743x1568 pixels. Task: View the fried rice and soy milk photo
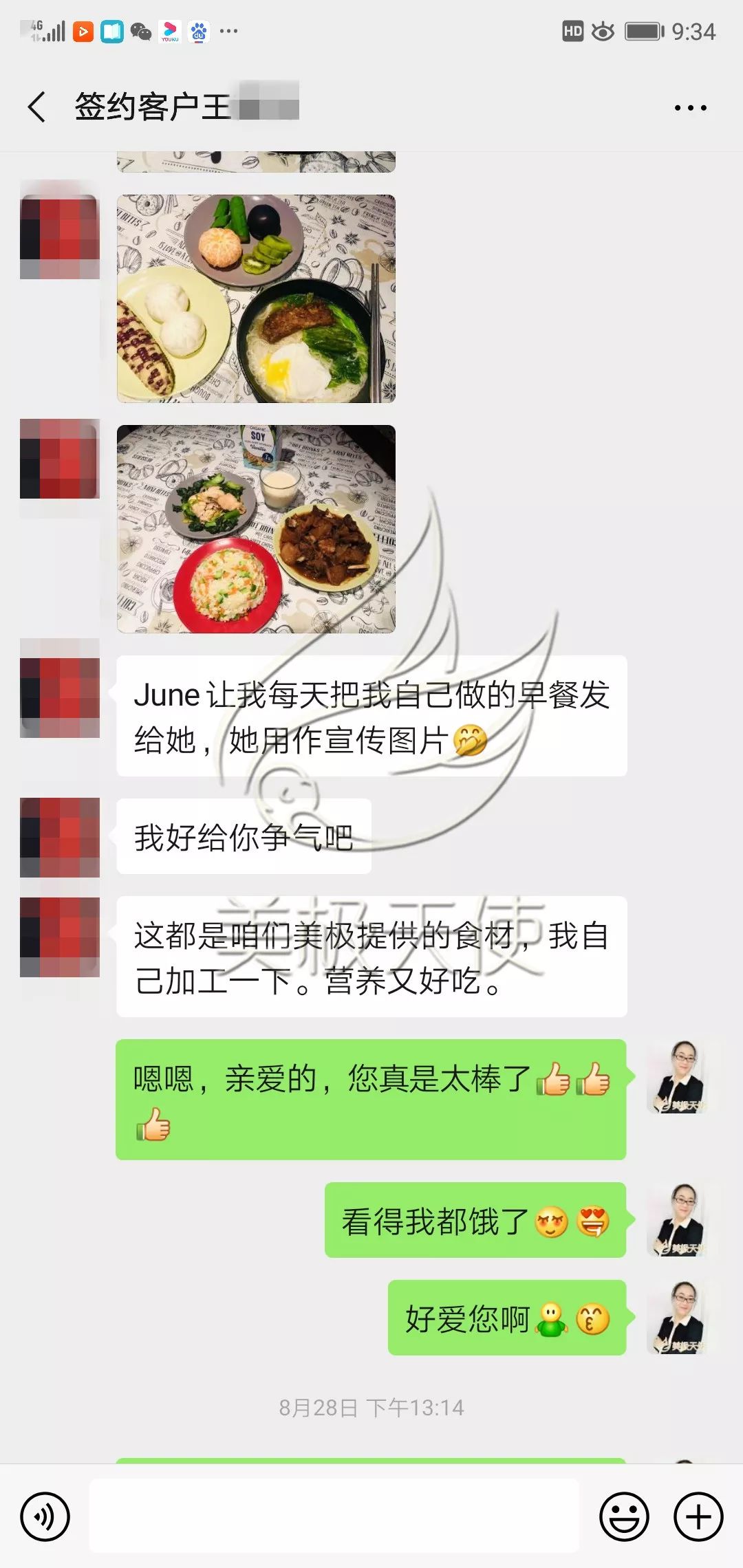pyautogui.click(x=256, y=529)
